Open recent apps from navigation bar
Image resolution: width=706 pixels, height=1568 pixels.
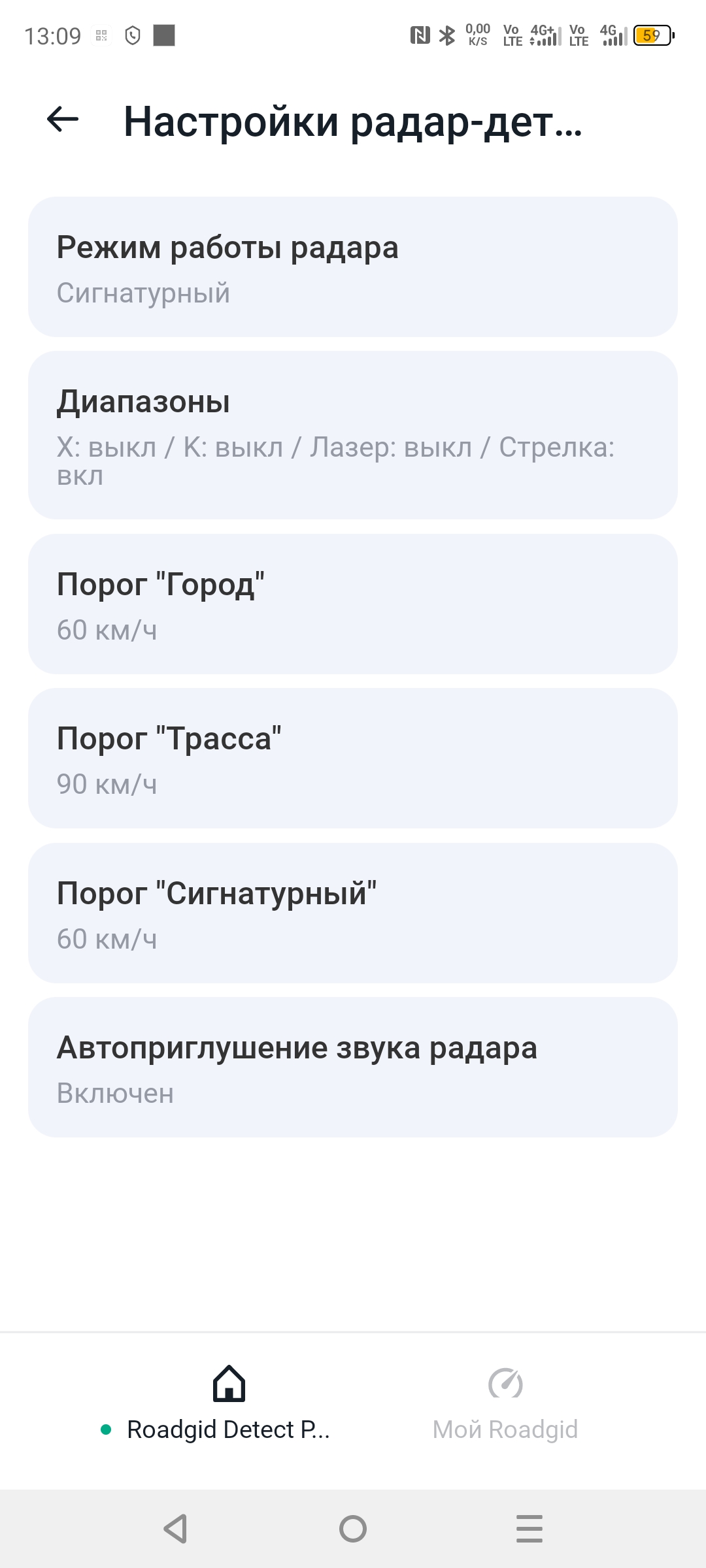tap(529, 1529)
